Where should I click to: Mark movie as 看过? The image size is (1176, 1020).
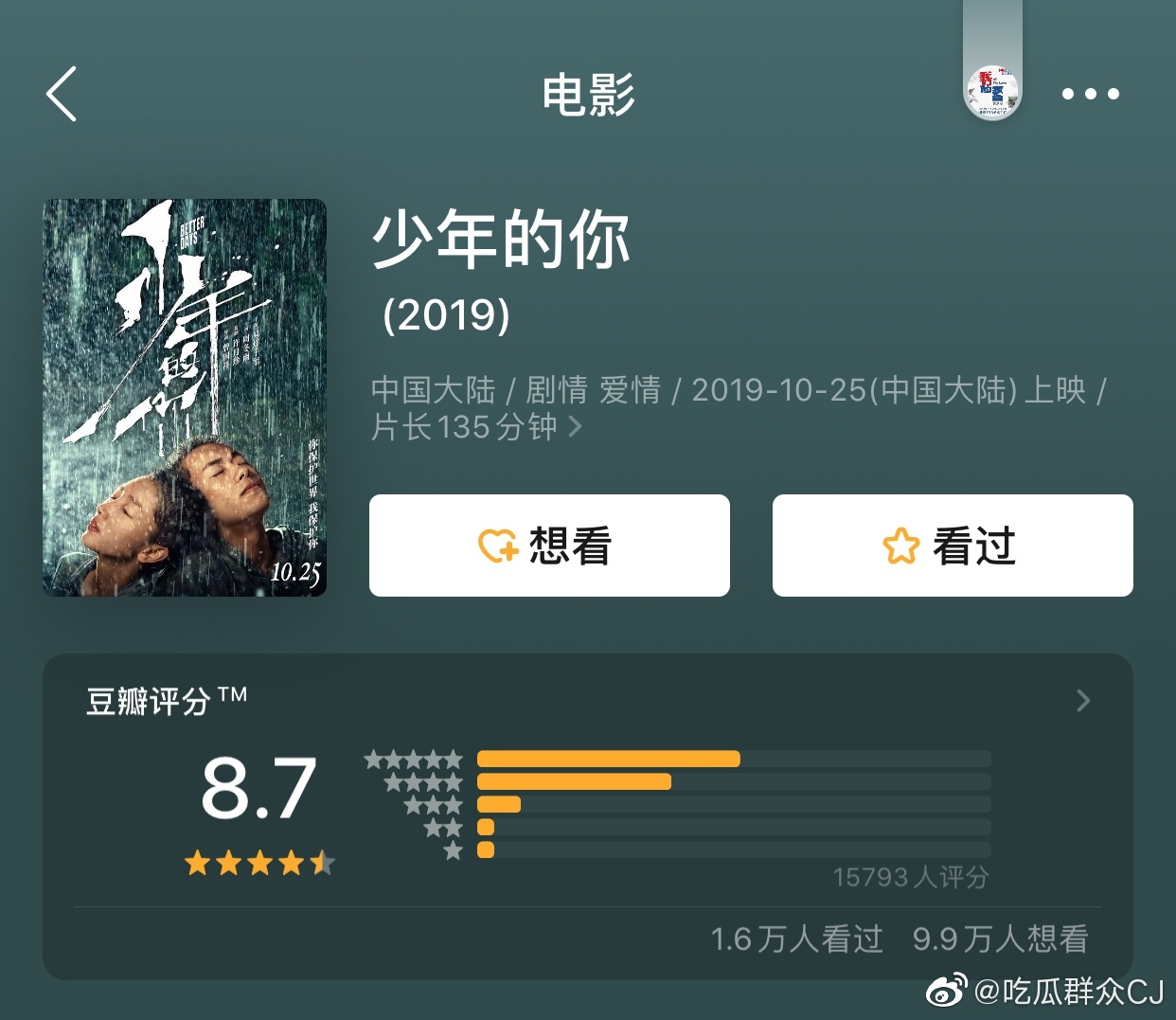(953, 546)
